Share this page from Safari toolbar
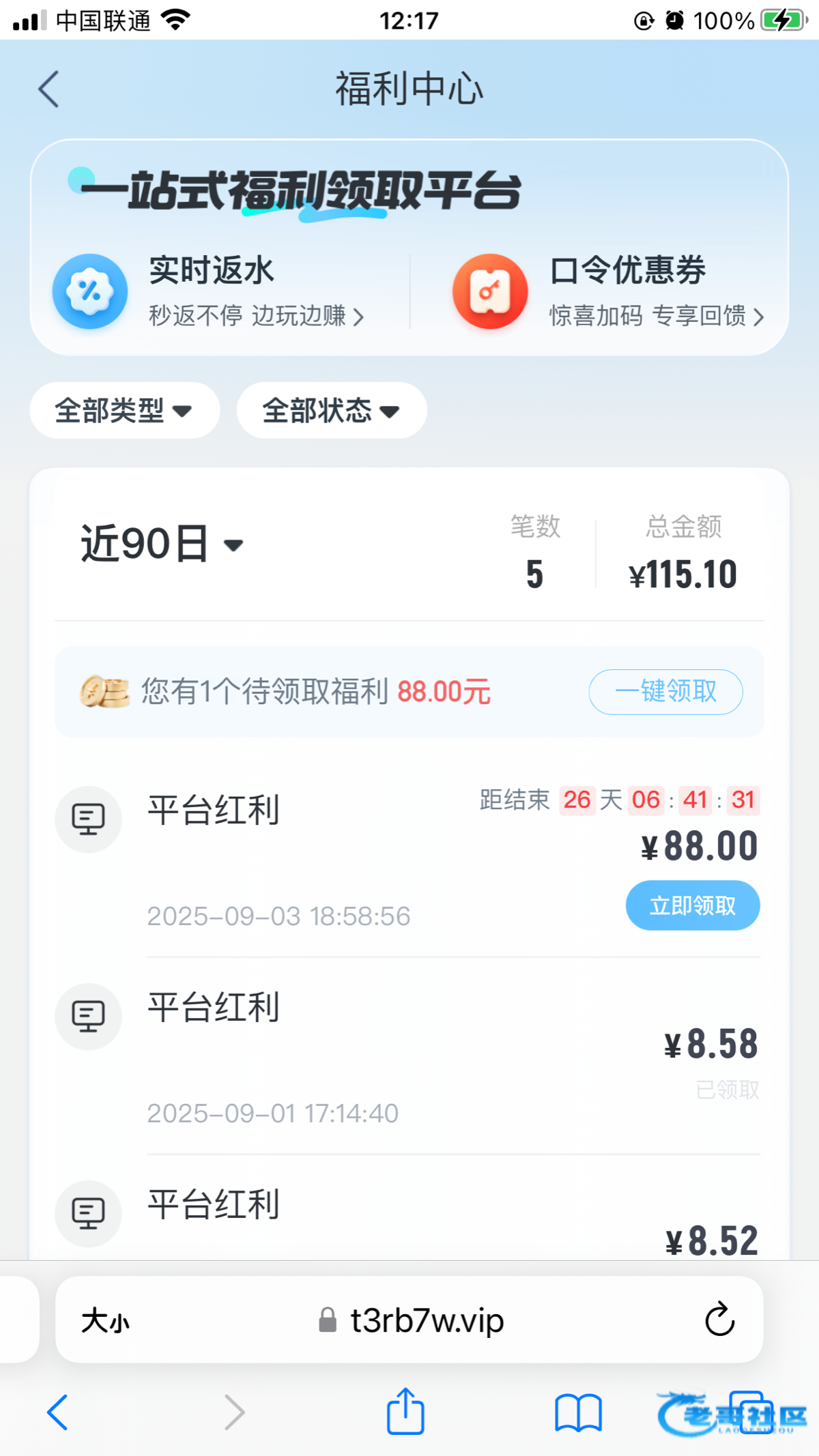Viewport: 819px width, 1456px height. [x=405, y=1412]
